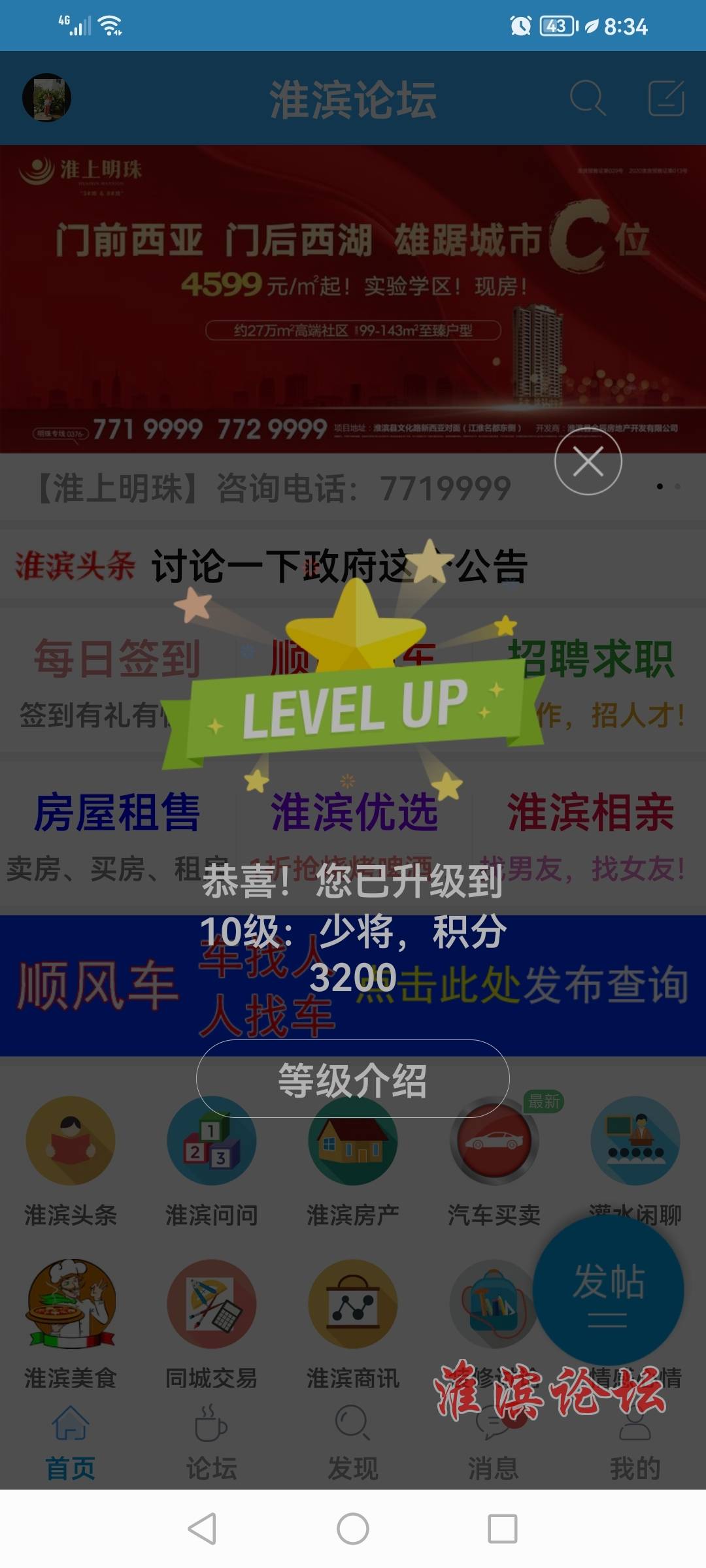Open the 等级介绍 level introduction
Screen dimensions: 706x1568
(352, 1079)
